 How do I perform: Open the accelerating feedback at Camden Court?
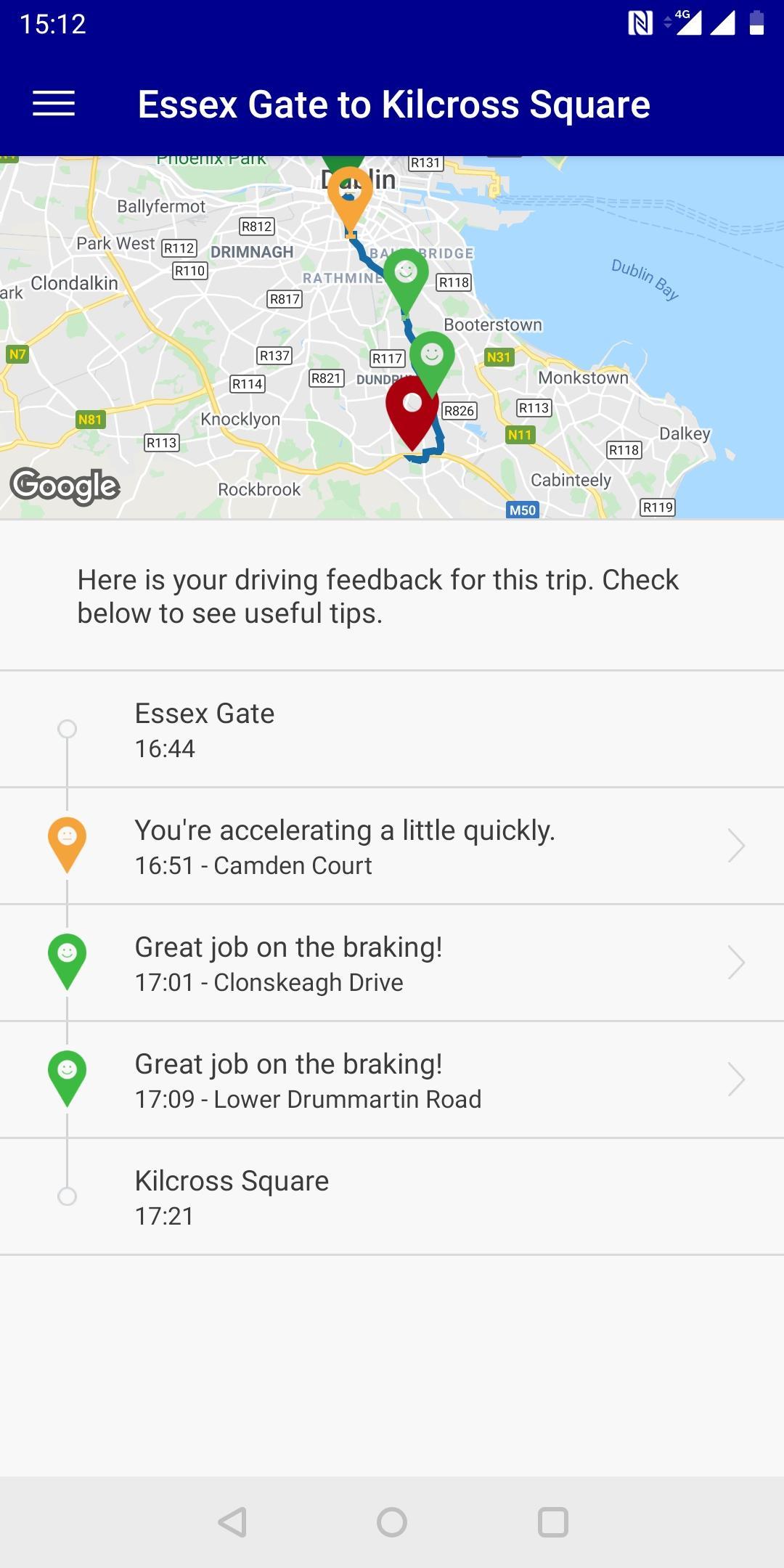[392, 846]
